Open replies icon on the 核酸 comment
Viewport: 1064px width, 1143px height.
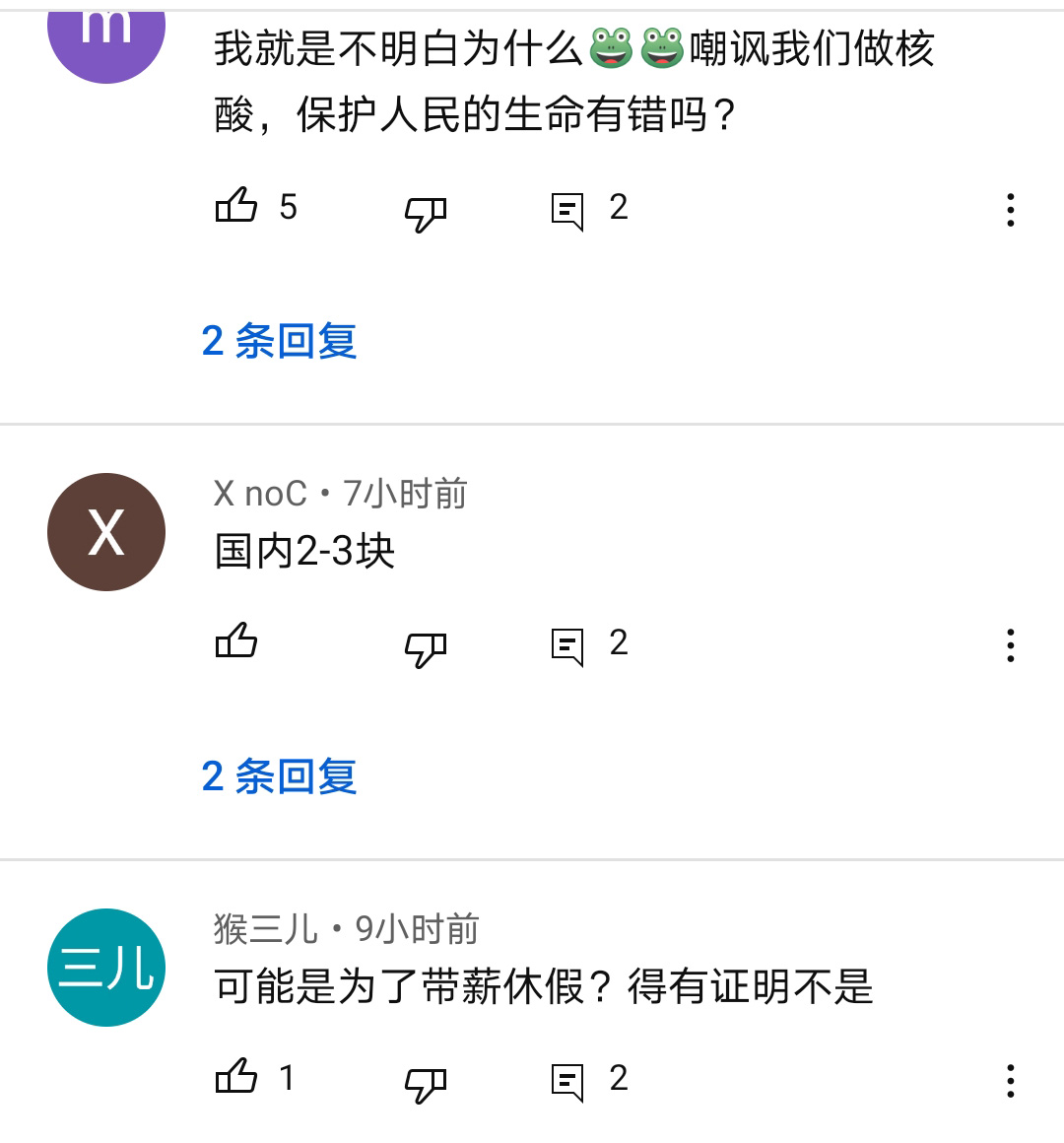tap(567, 210)
